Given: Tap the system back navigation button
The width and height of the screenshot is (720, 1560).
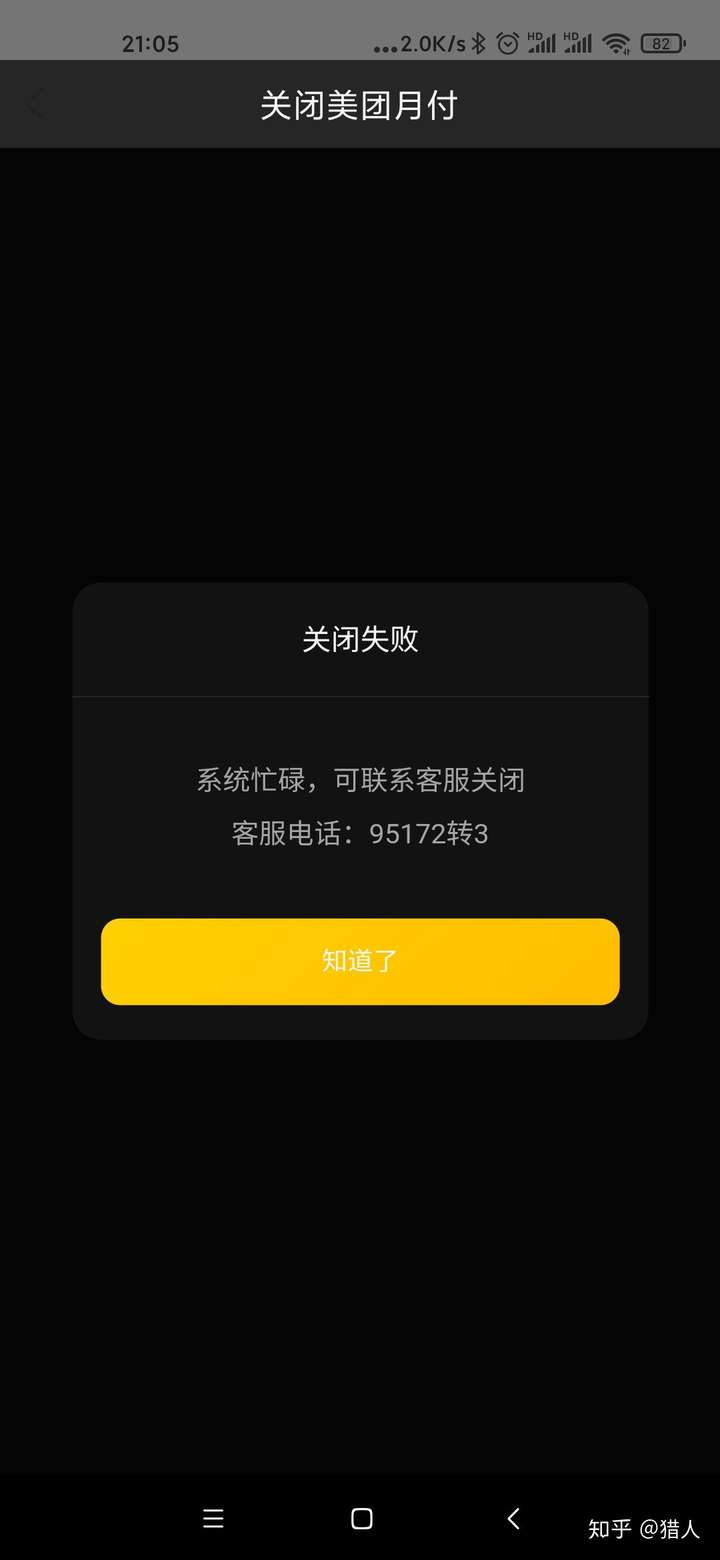Looking at the screenshot, I should [513, 1519].
